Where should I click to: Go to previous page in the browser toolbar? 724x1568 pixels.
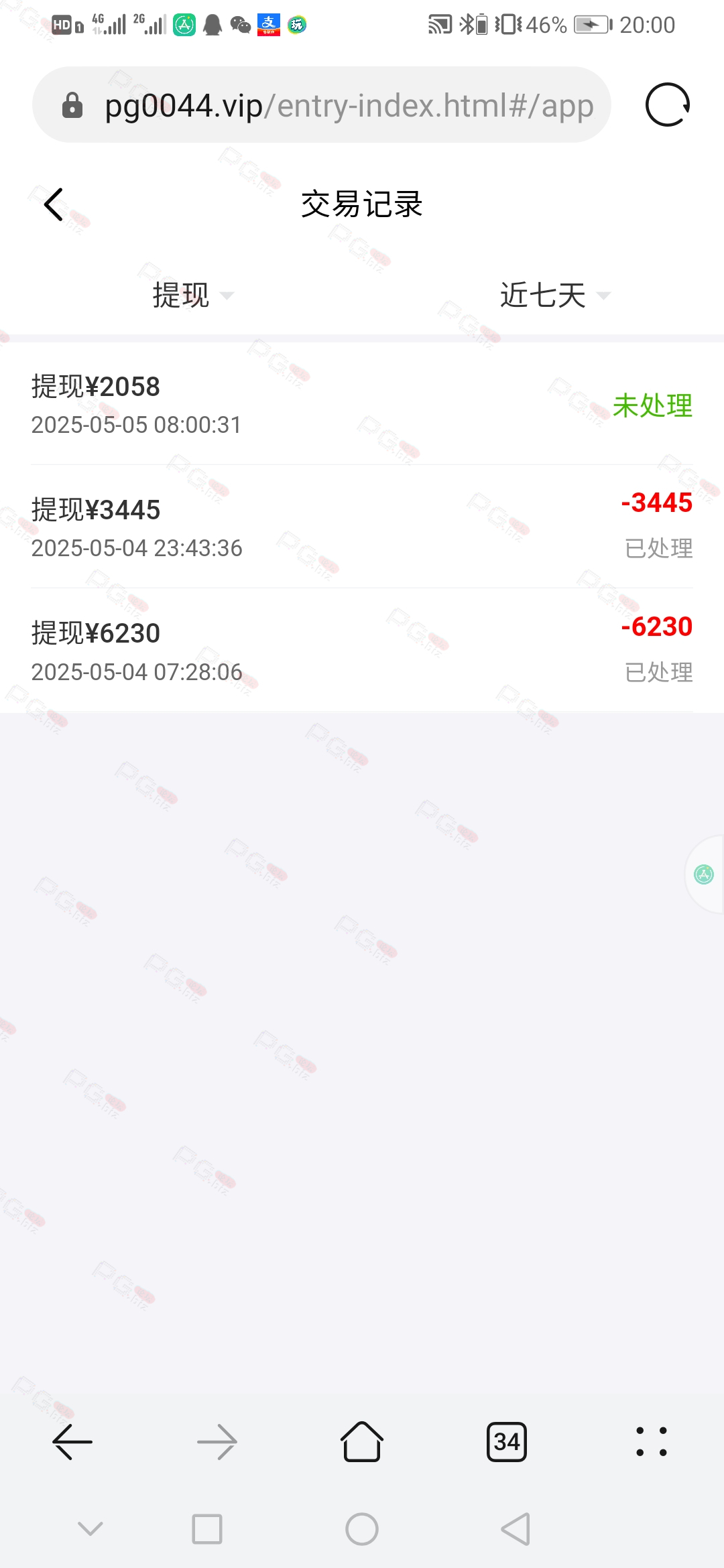click(x=72, y=1441)
